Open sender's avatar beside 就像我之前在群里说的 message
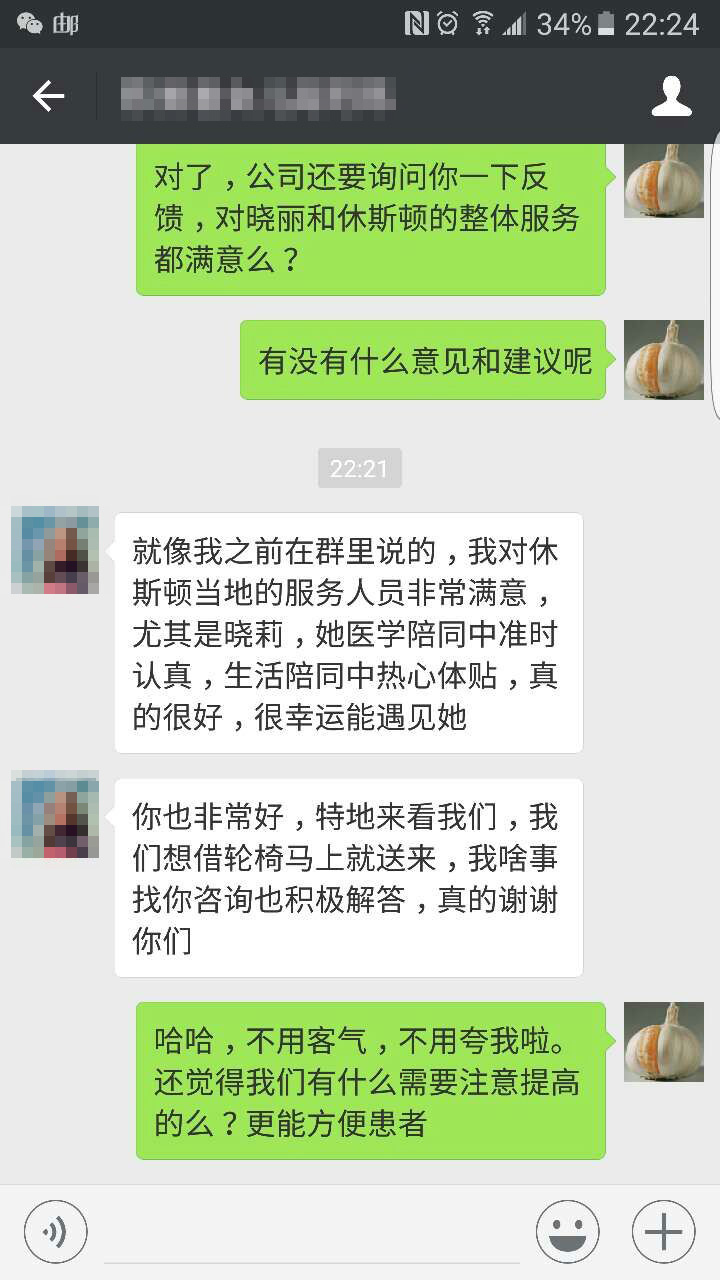The image size is (720, 1280). click(55, 550)
